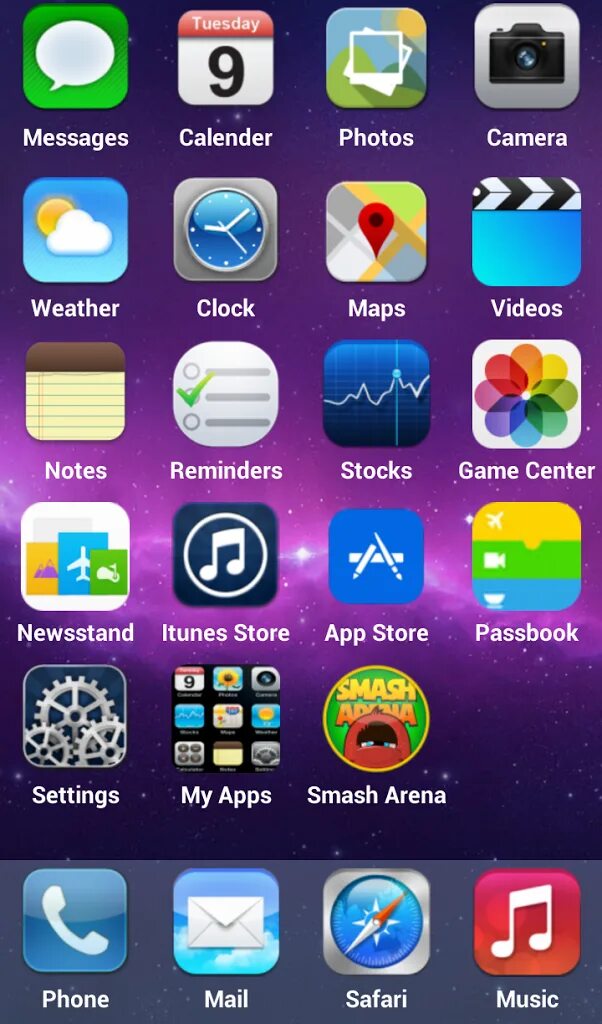The width and height of the screenshot is (602, 1024).
Task: Open the My Apps folder
Action: pos(225,718)
